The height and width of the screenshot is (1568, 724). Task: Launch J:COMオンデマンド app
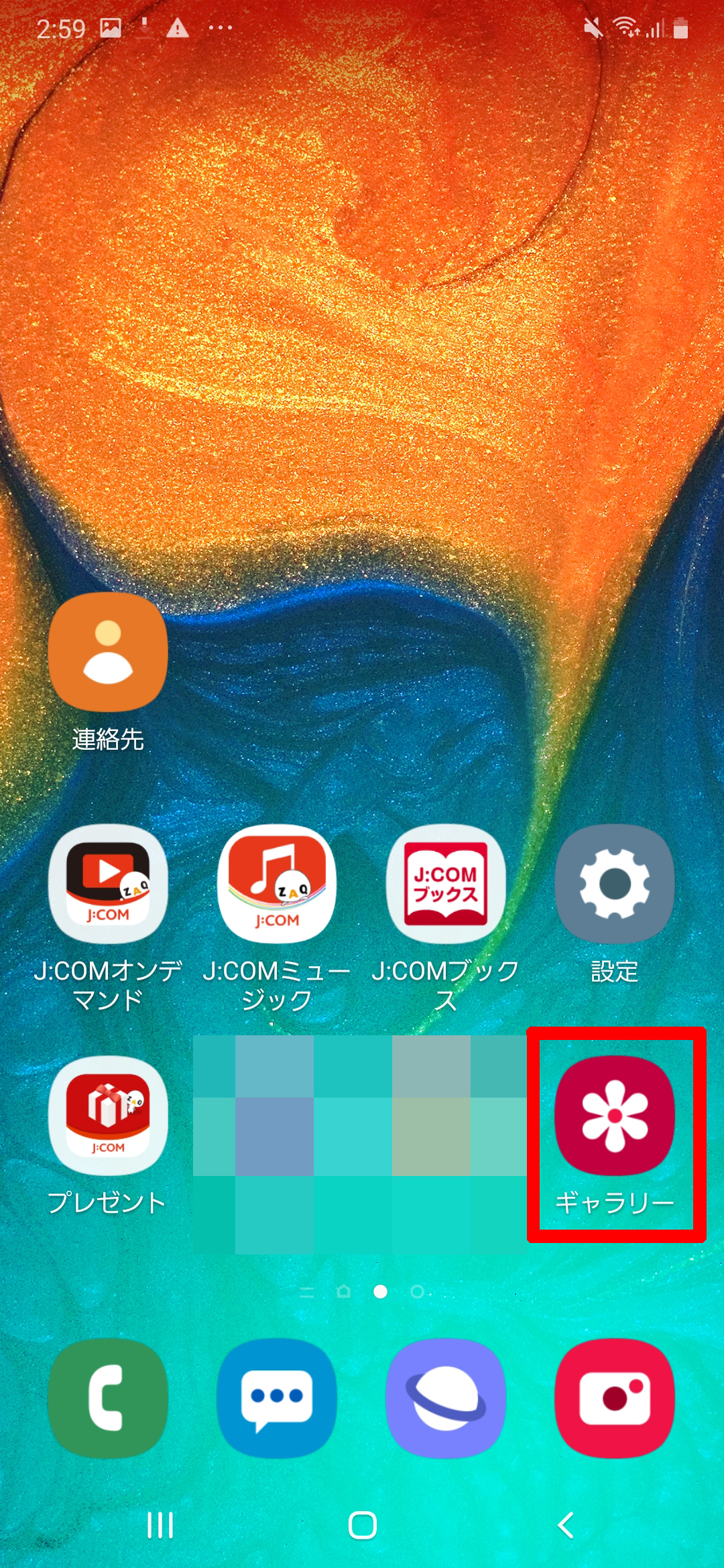coord(108,884)
